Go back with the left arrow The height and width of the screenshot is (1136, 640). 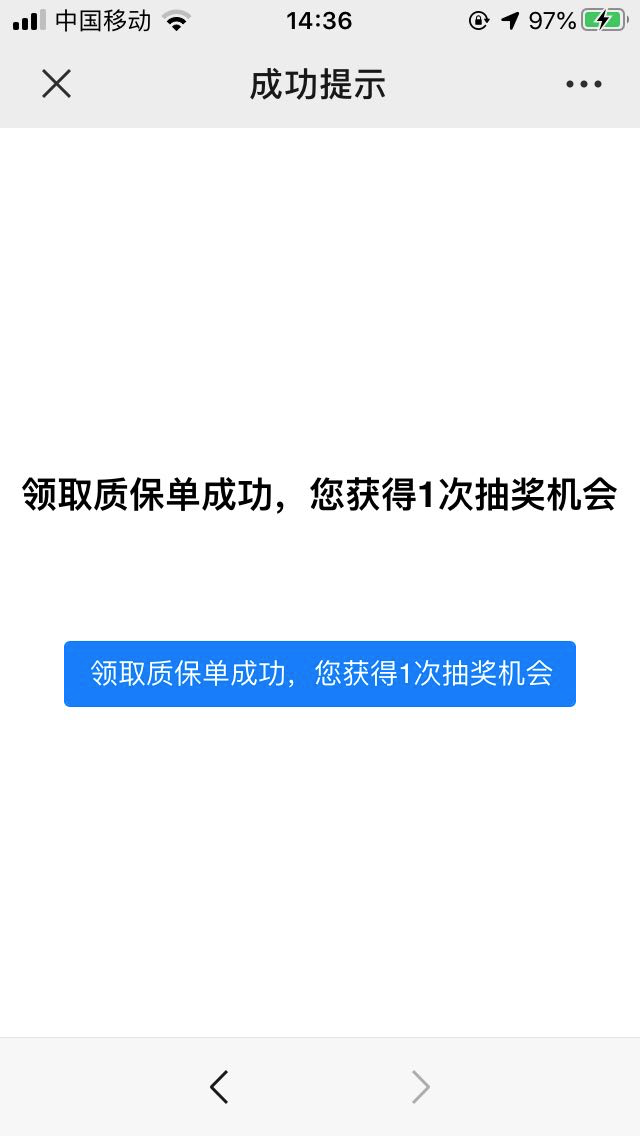pos(219,1087)
